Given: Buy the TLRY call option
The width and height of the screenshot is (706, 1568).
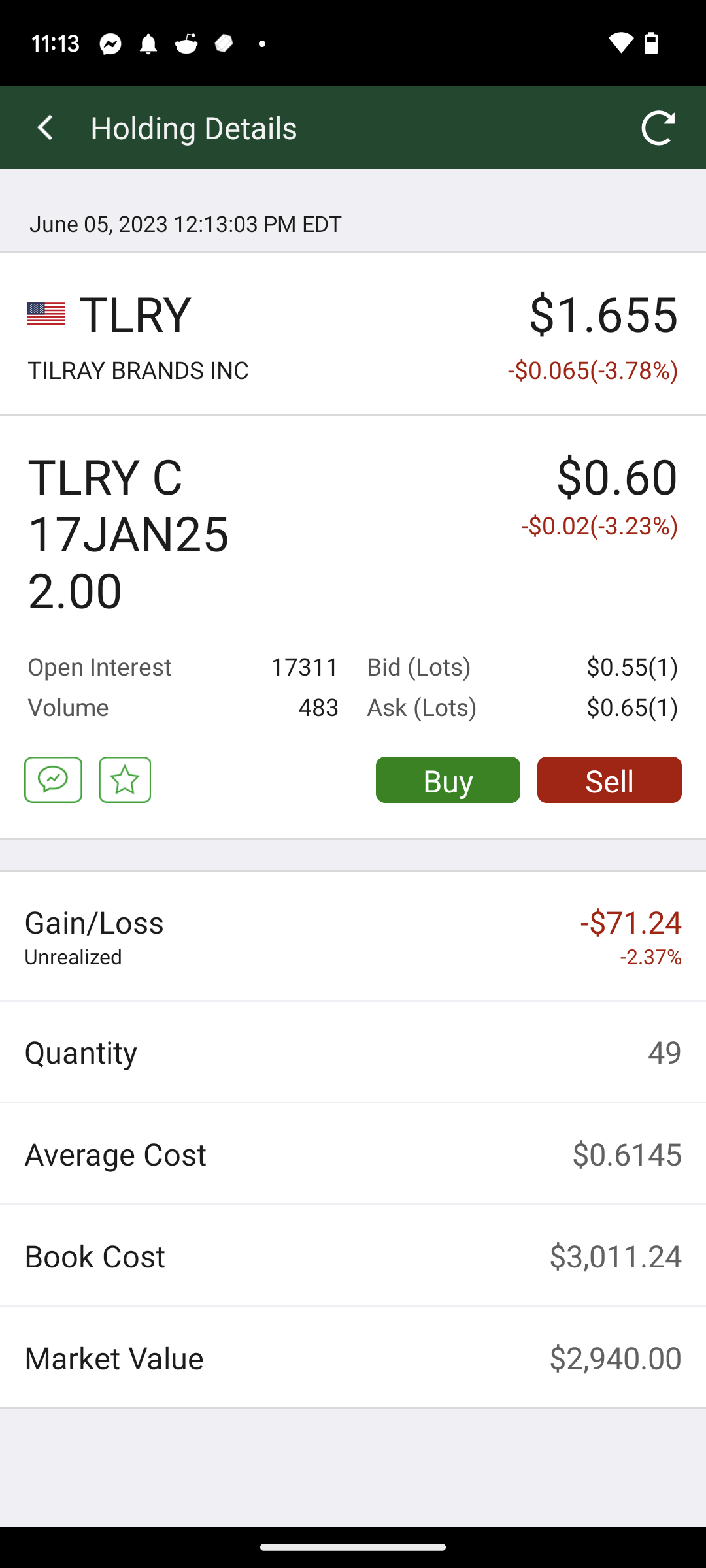Looking at the screenshot, I should [x=448, y=780].
